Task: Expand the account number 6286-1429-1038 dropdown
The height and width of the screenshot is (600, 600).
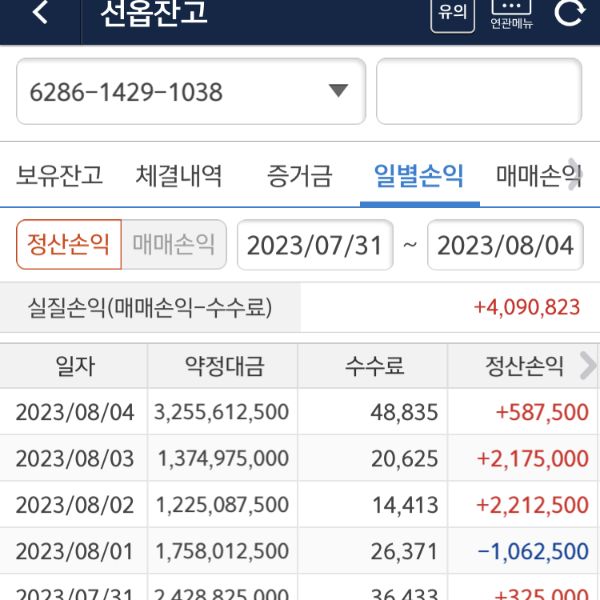Action: click(338, 91)
